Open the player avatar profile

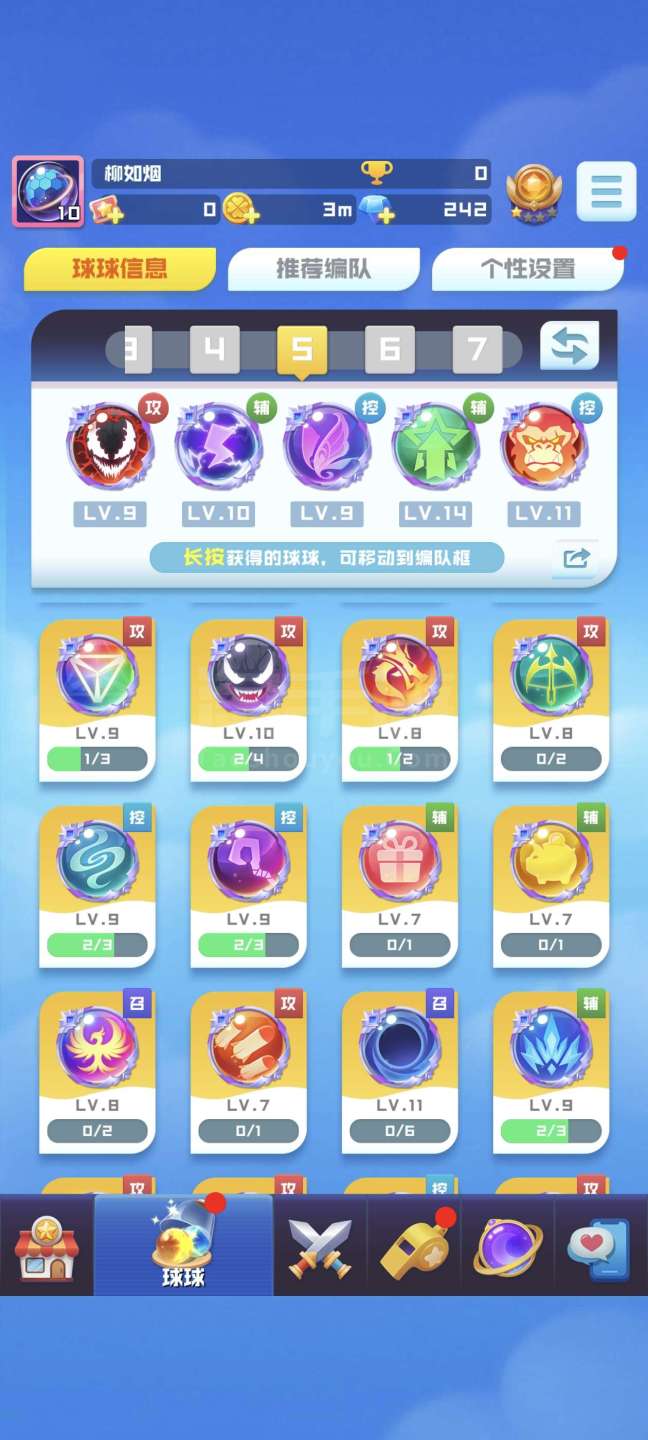click(x=47, y=190)
